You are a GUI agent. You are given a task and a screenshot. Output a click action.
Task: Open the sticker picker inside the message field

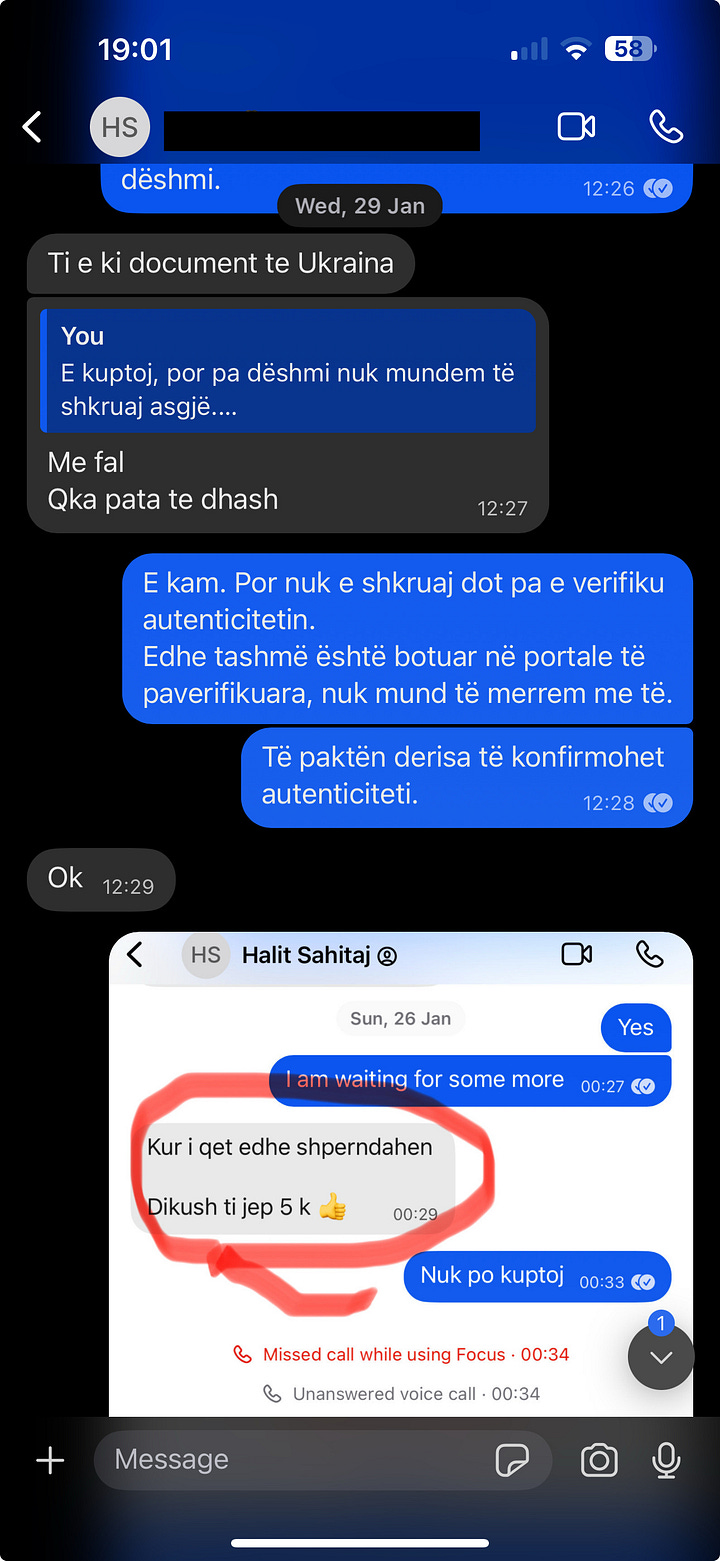tap(515, 1461)
